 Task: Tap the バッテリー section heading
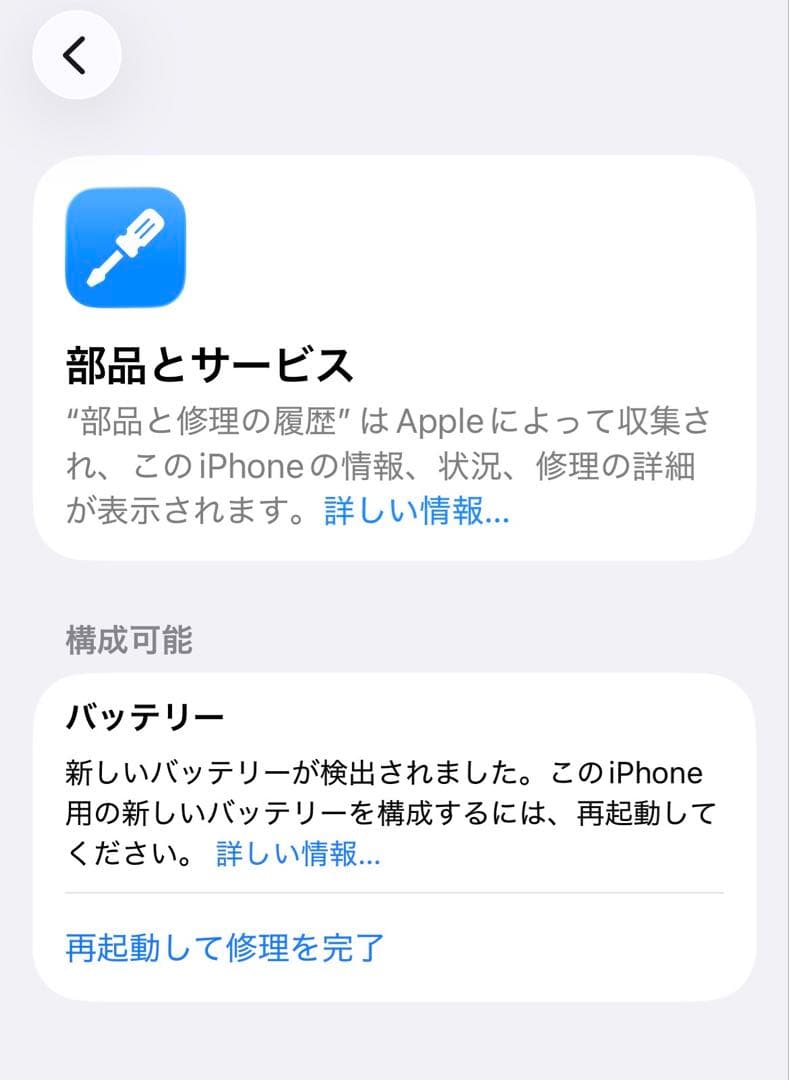(130, 713)
